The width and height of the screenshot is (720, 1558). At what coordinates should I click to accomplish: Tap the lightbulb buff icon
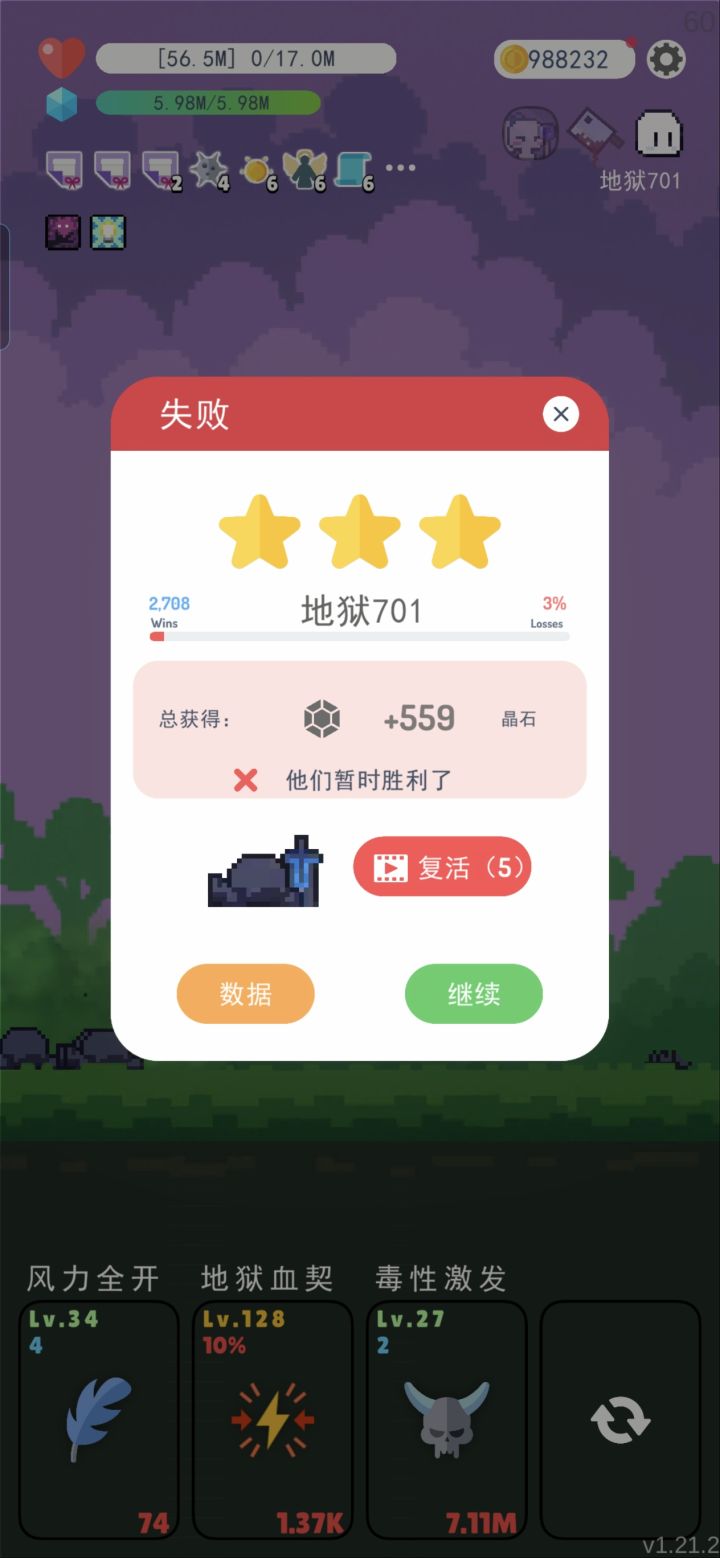point(108,231)
